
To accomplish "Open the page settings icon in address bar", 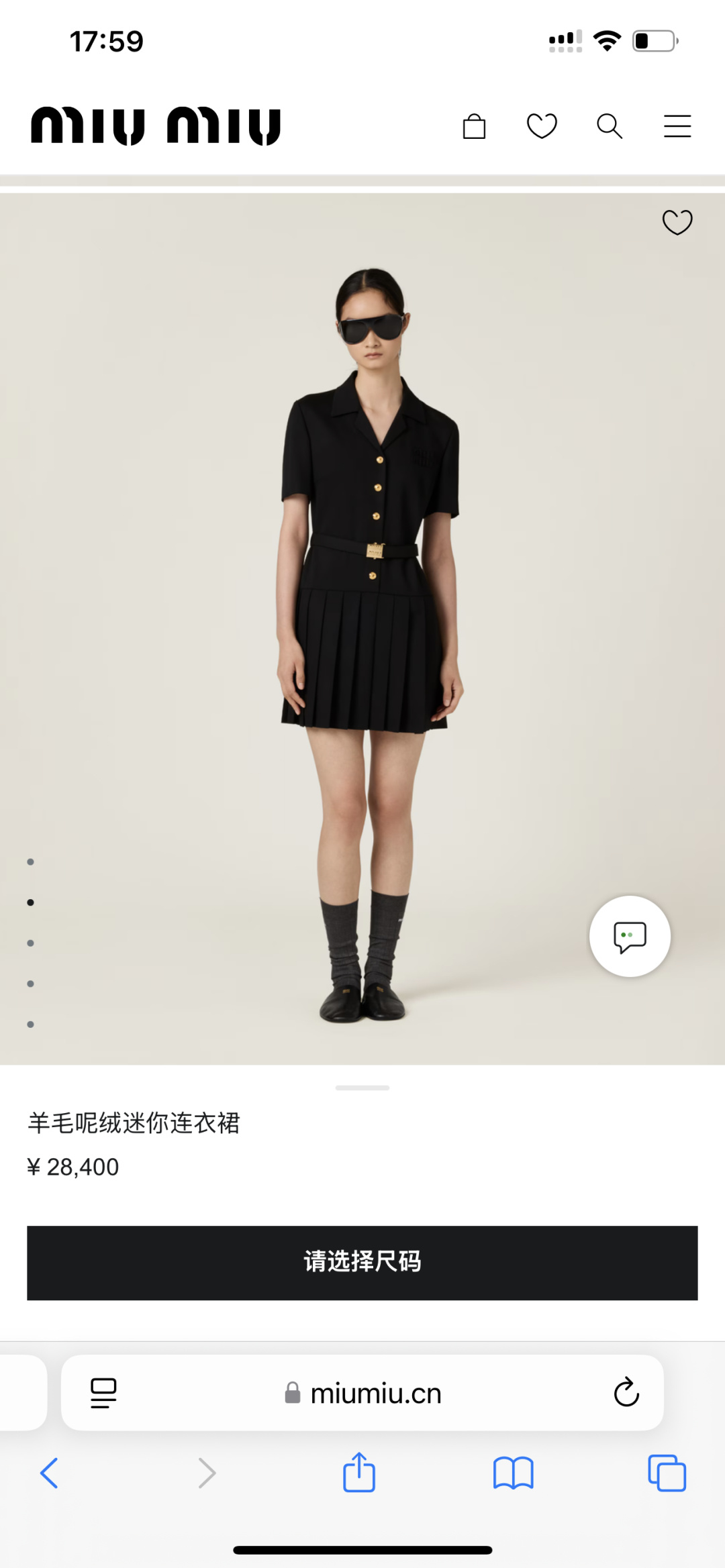I will pos(103,1392).
